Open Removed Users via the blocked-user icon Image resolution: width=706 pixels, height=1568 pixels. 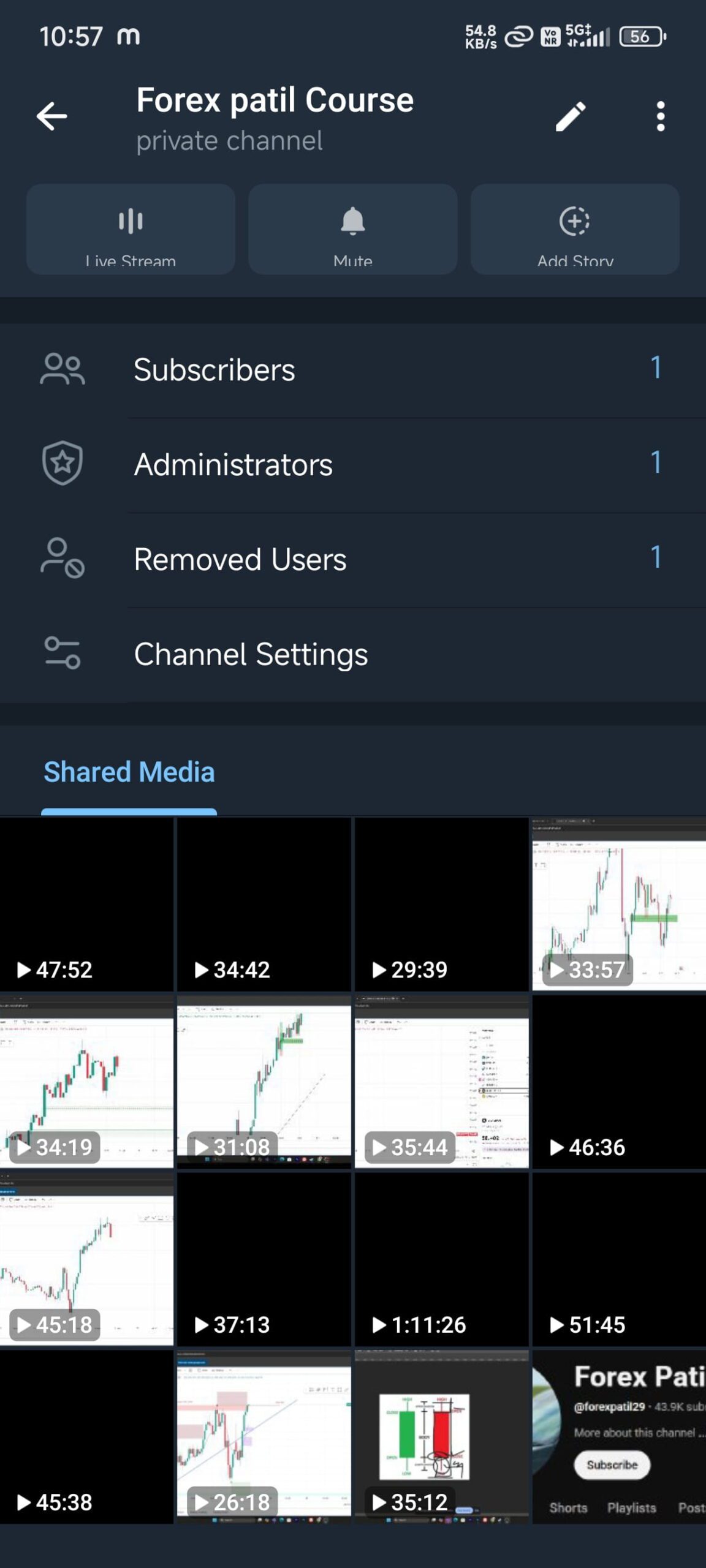click(61, 557)
